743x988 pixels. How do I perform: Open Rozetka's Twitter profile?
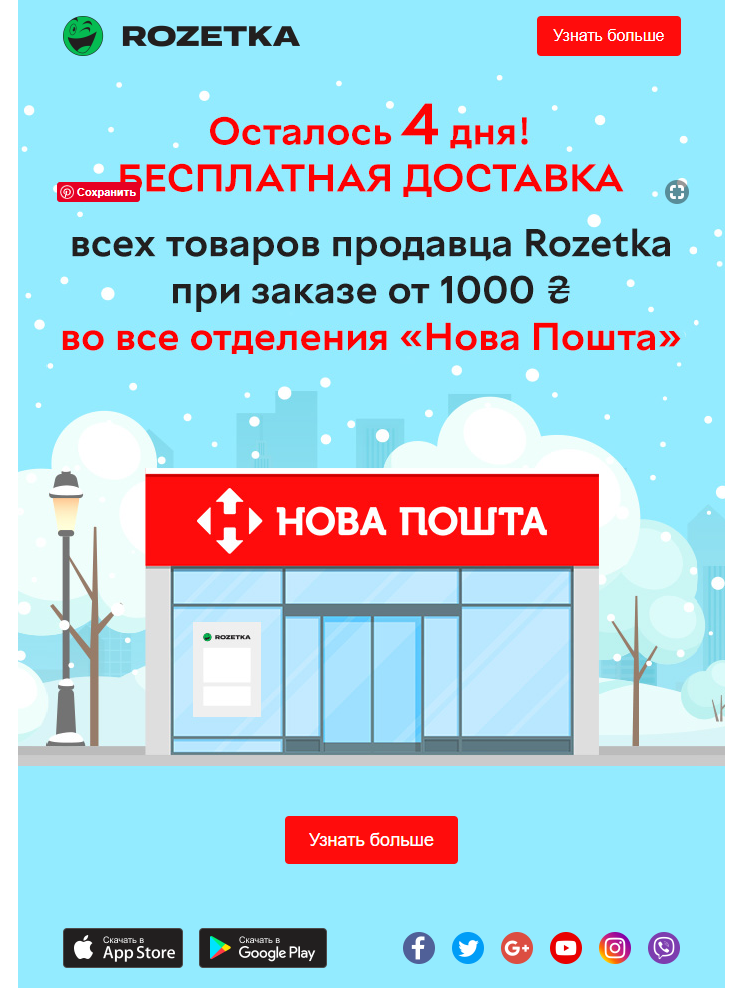pyautogui.click(x=468, y=948)
